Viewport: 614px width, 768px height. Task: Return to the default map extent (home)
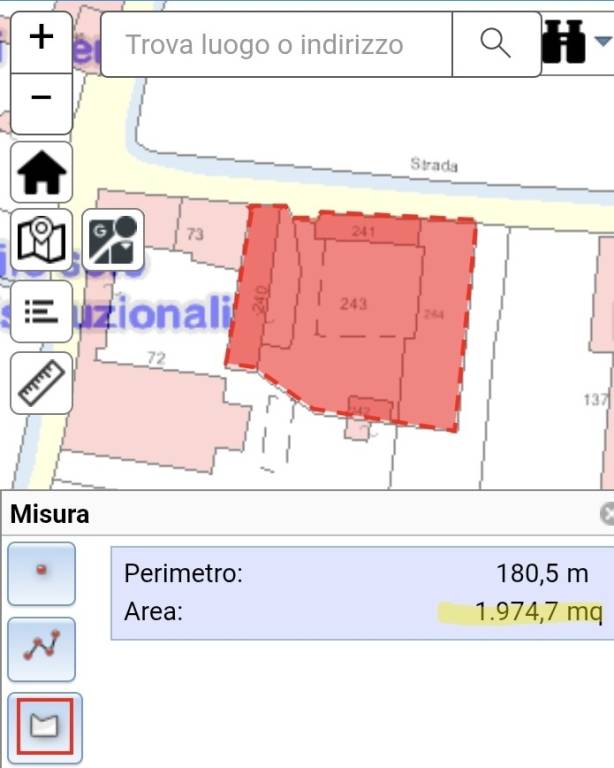41,173
